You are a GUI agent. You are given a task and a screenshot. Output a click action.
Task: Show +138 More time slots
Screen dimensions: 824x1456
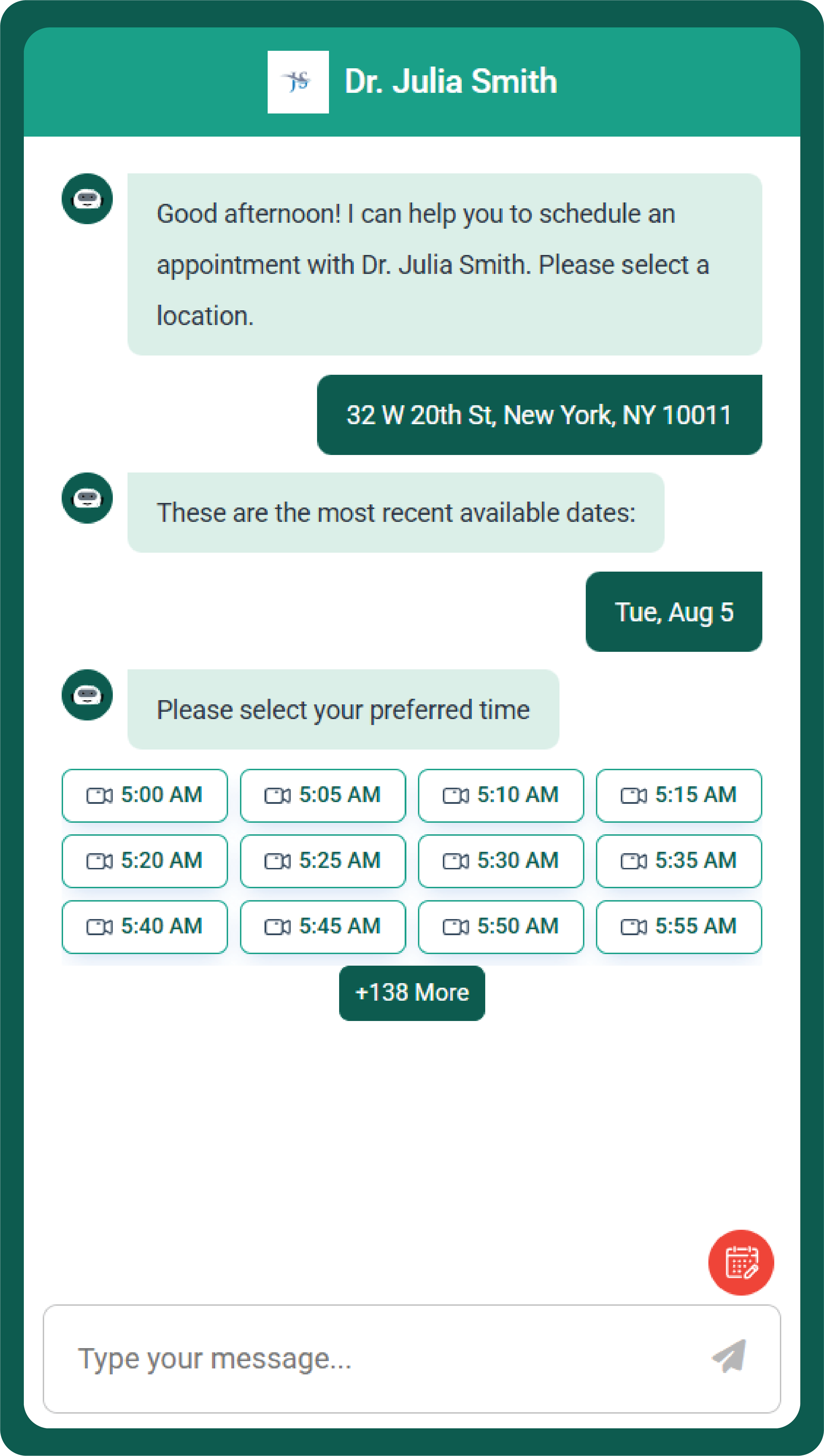click(x=411, y=993)
